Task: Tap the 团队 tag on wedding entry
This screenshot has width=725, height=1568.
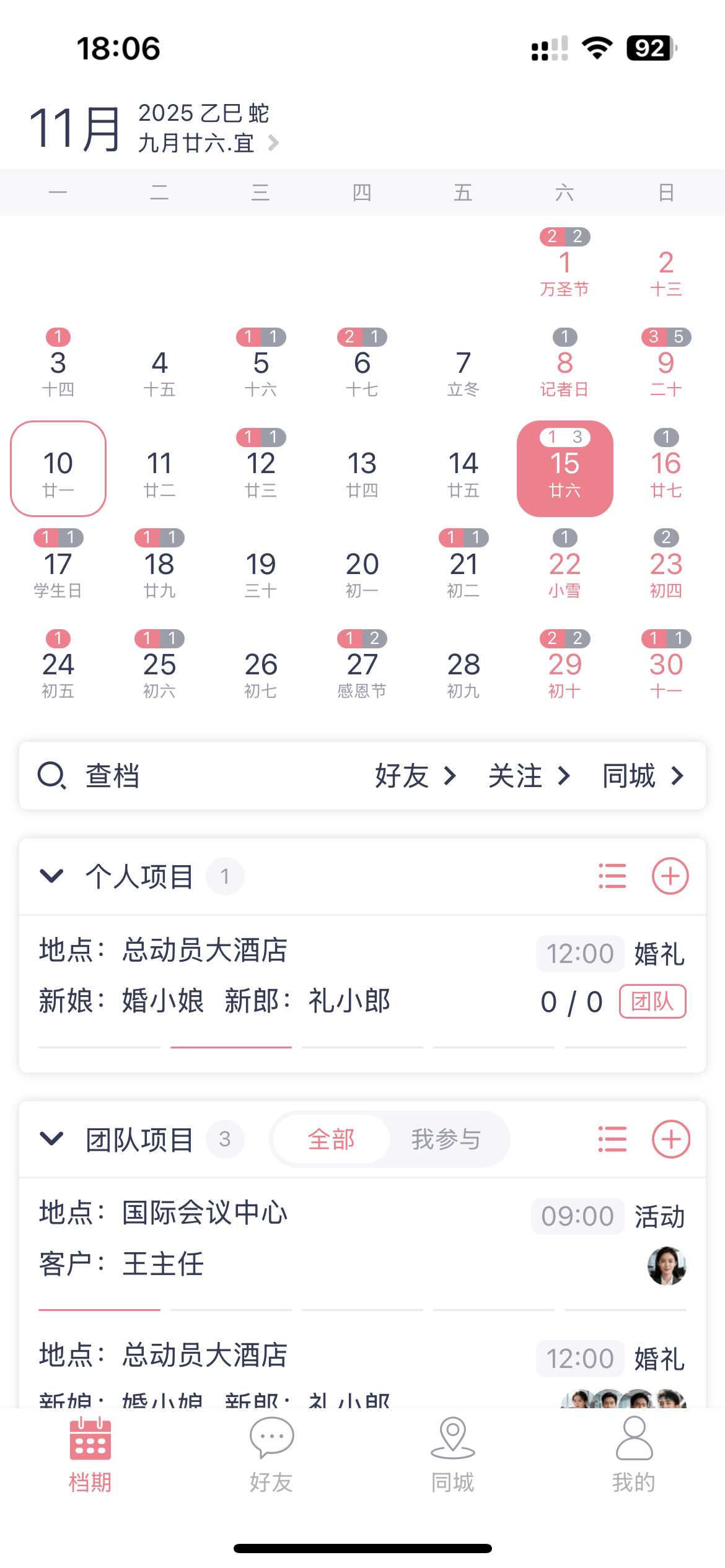Action: [x=652, y=1001]
